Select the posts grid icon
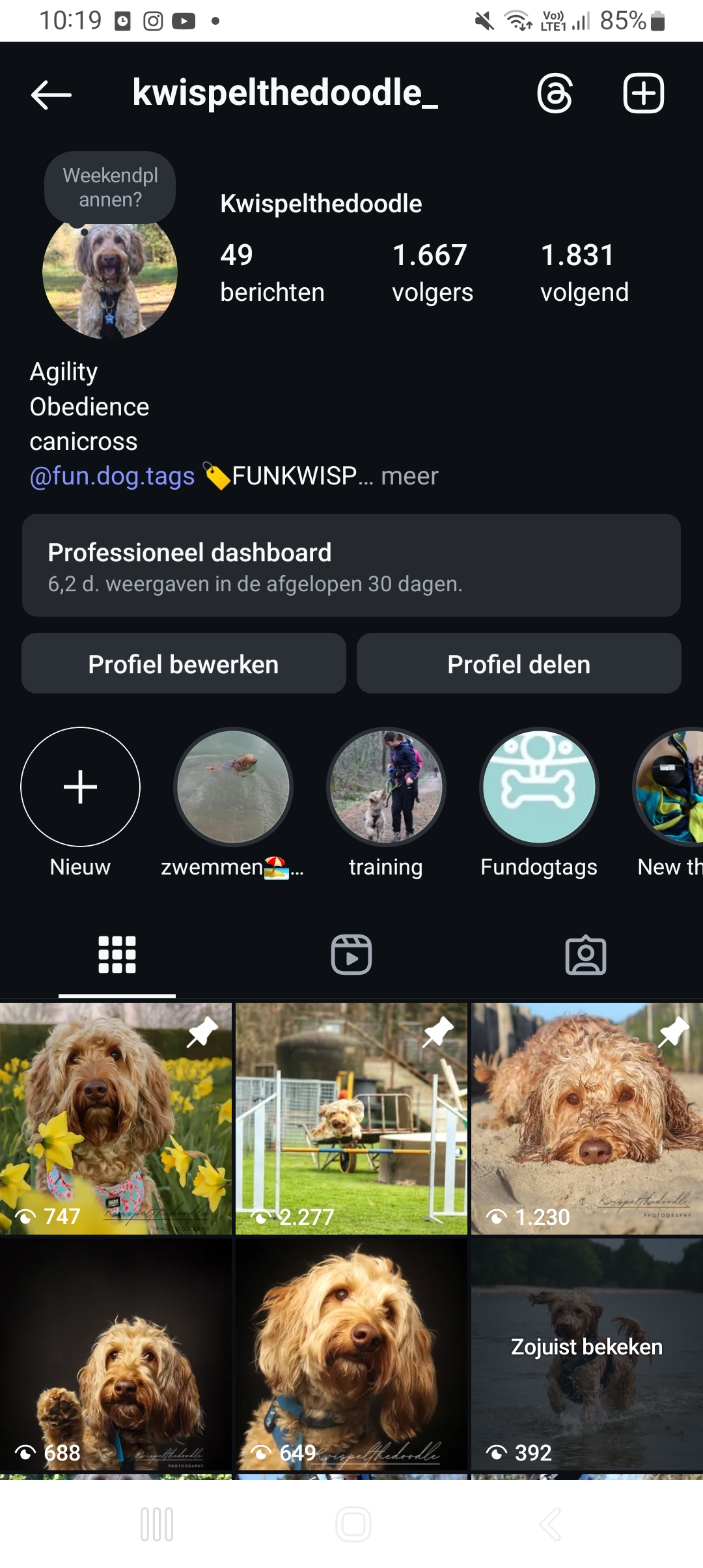Image resolution: width=703 pixels, height=1568 pixels. point(117,955)
